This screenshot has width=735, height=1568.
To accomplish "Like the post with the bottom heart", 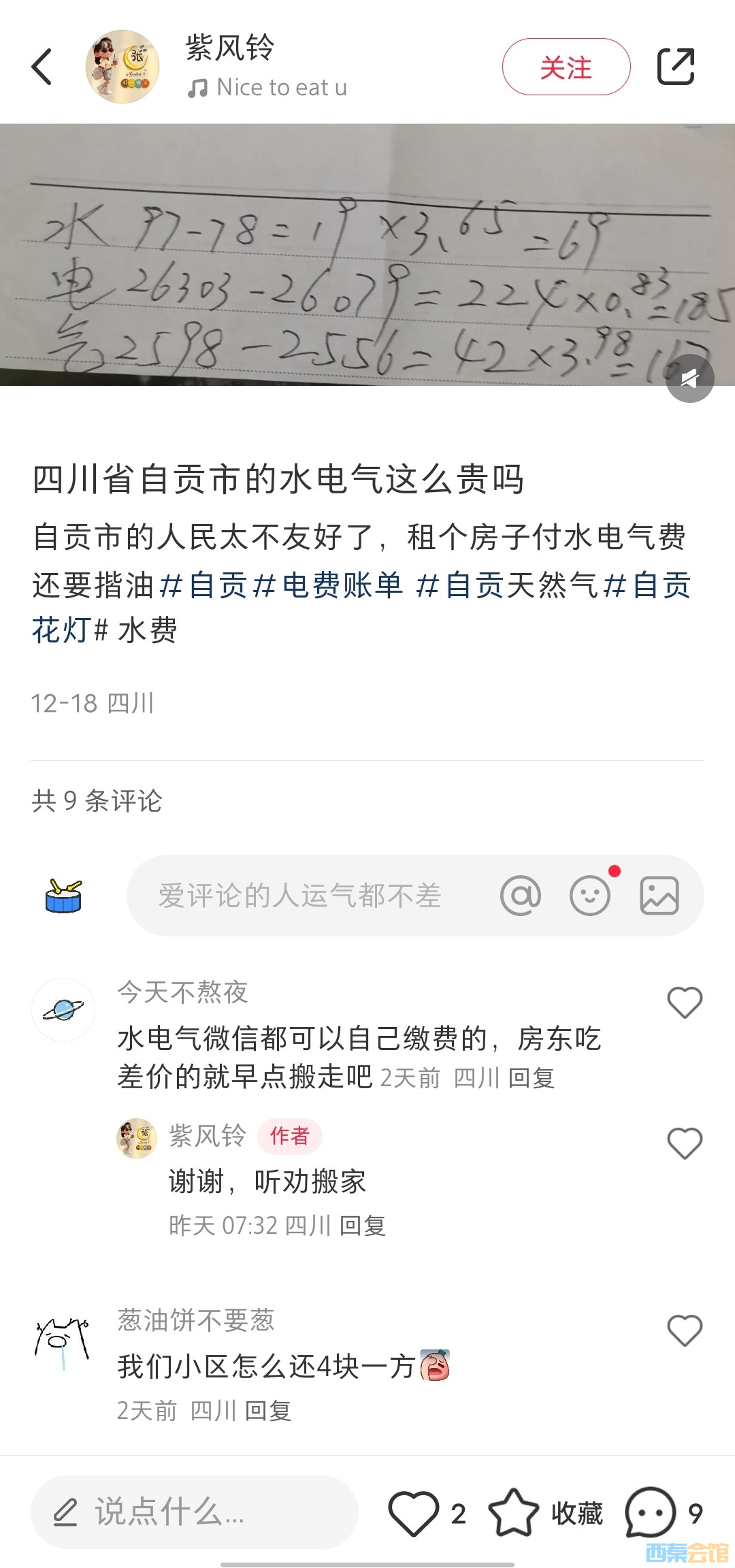I will [x=413, y=1513].
